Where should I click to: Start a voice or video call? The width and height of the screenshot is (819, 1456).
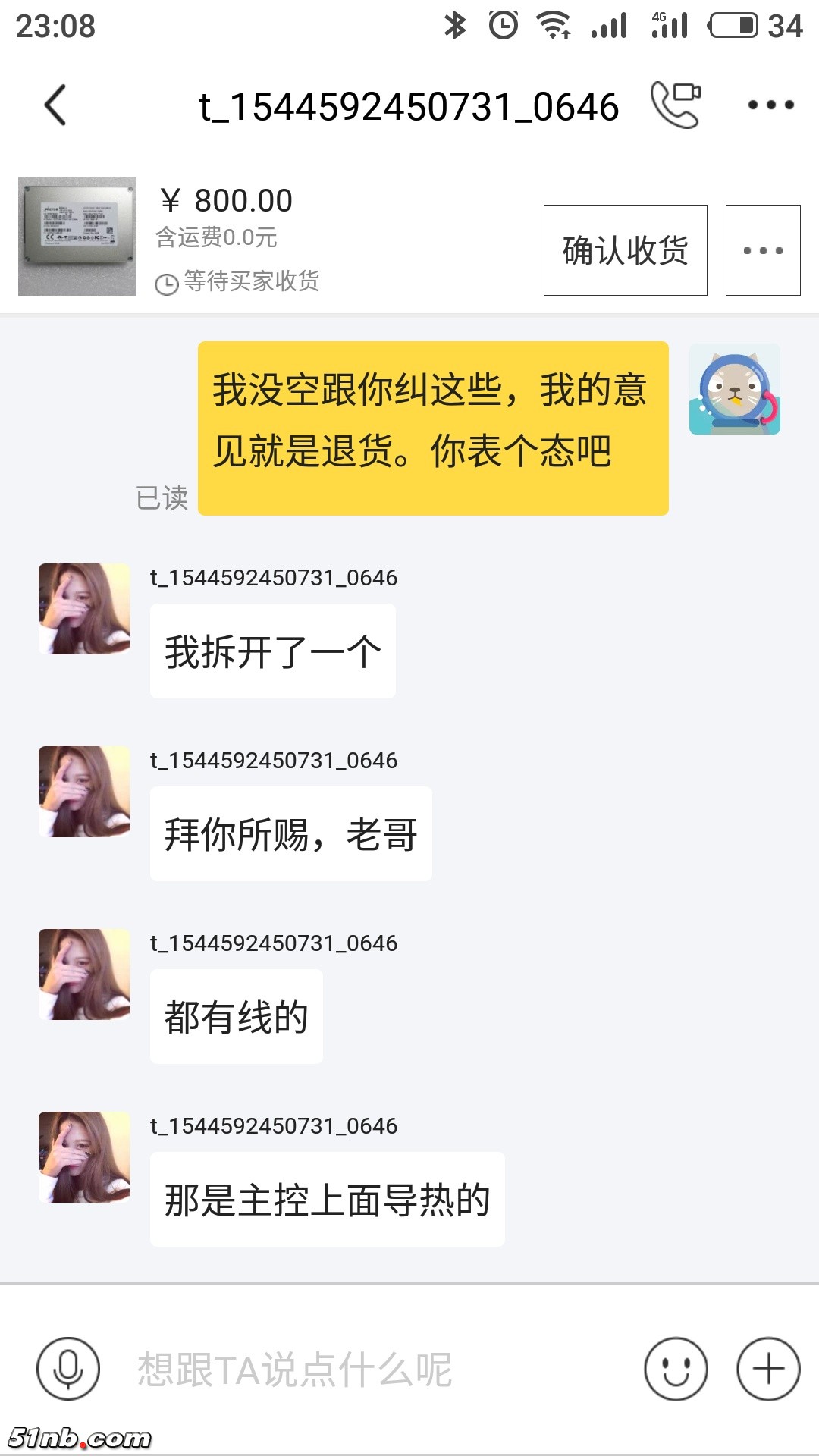(675, 105)
